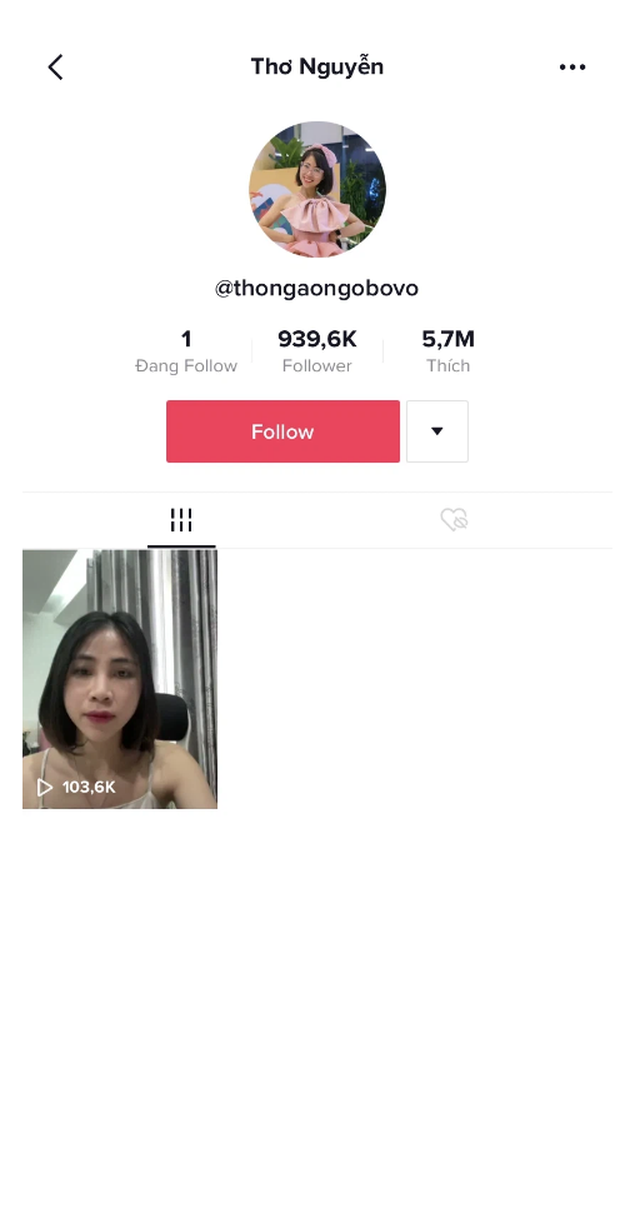Follow Thơ Nguyễn's account
The image size is (620, 1208).
point(283,432)
